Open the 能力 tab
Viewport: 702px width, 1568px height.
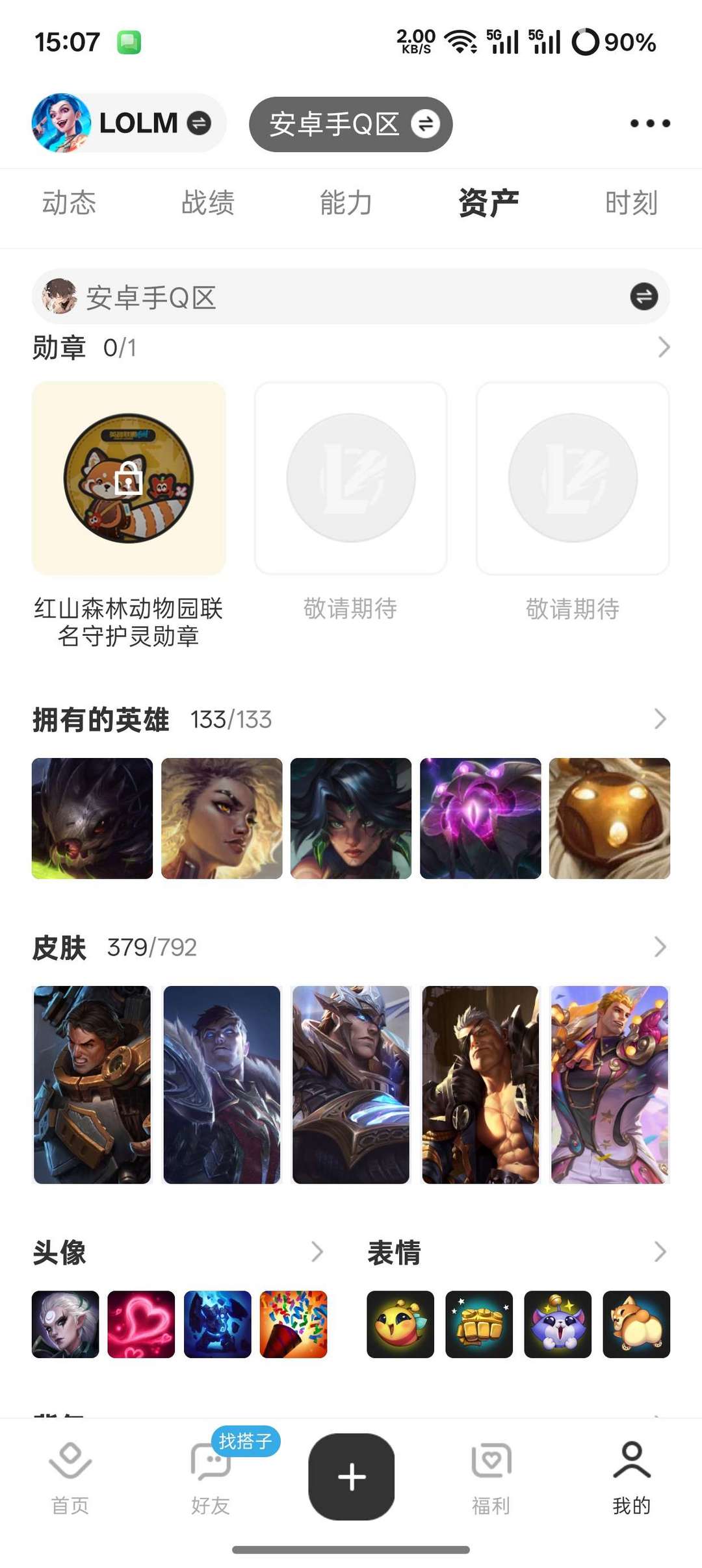[346, 203]
